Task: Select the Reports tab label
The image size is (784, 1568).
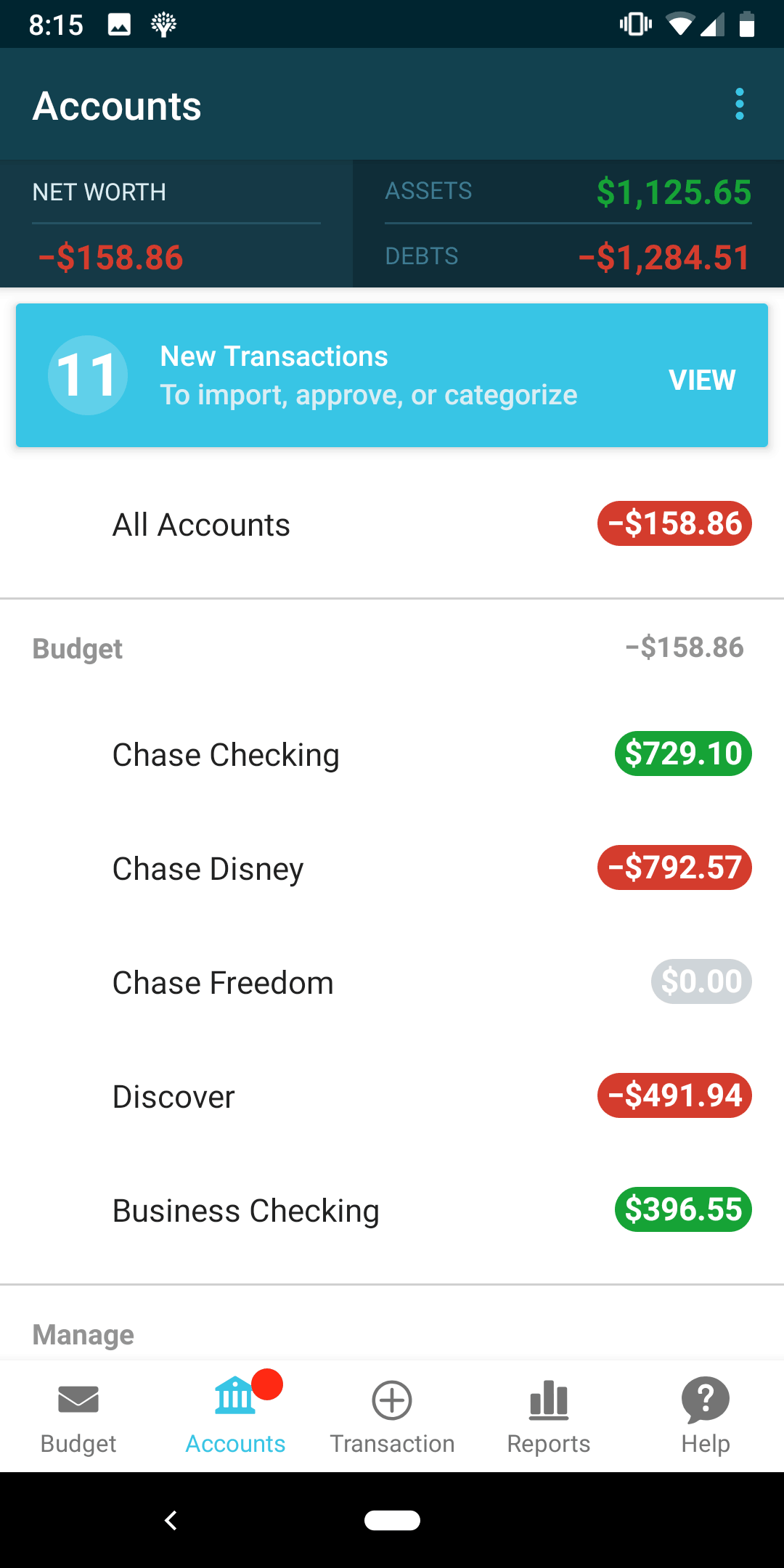Action: tap(549, 1443)
